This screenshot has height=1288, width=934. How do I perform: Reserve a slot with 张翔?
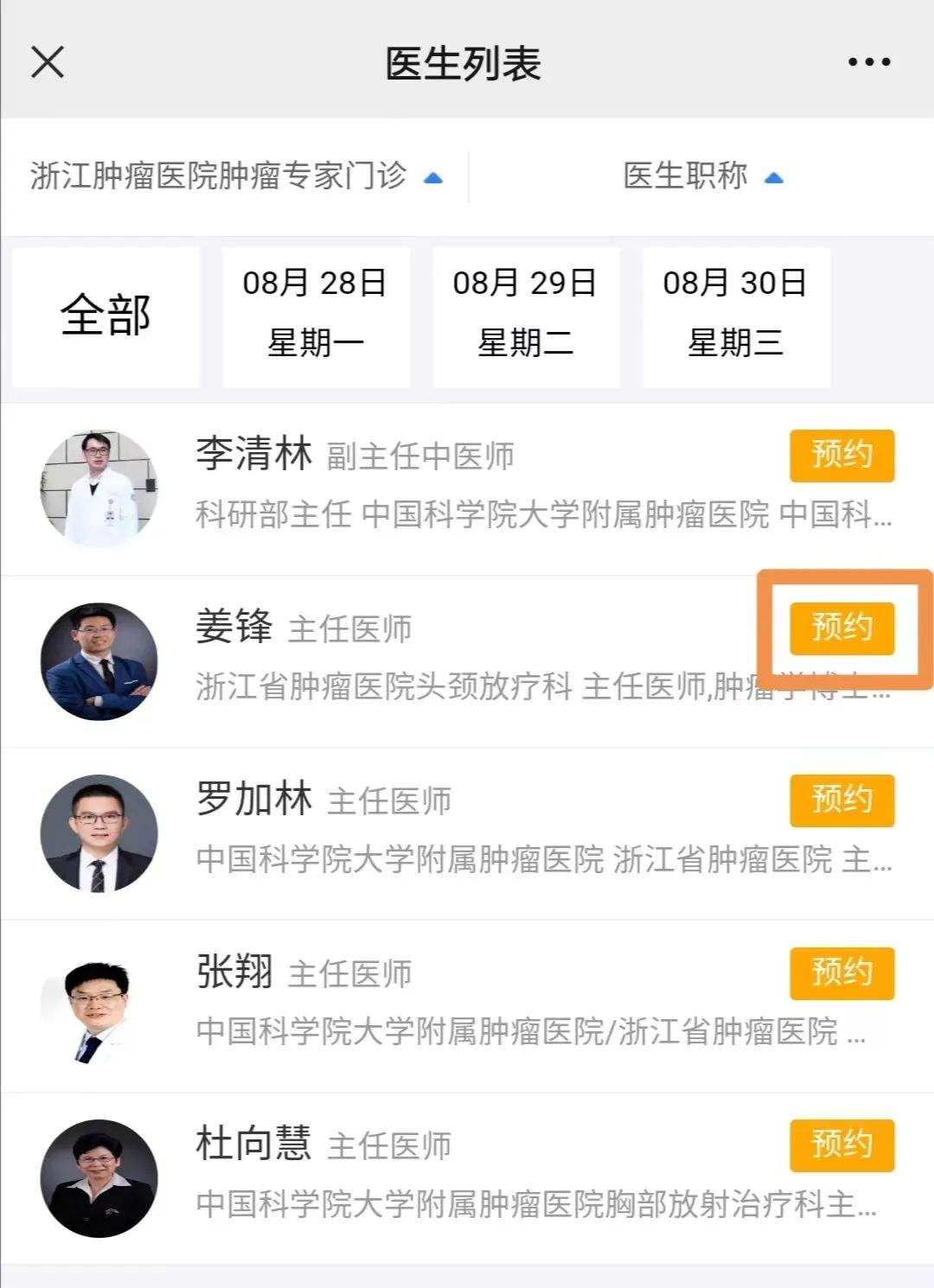tap(841, 972)
